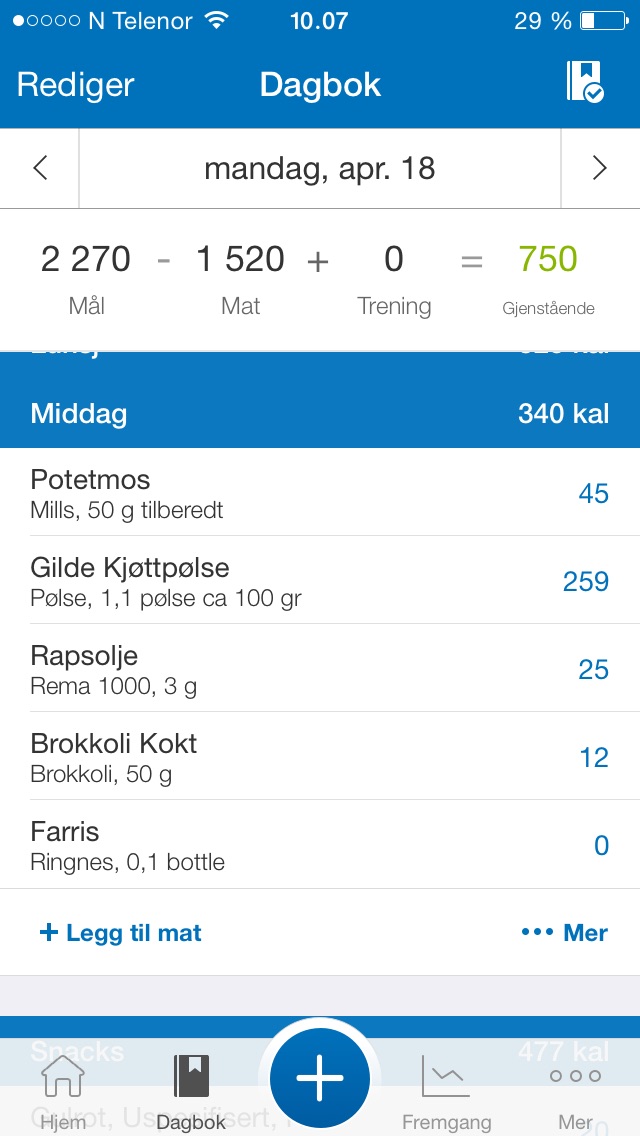The image size is (640, 1136).
Task: Open the Gilde Kjøttpølse entry
Action: (x=320, y=580)
